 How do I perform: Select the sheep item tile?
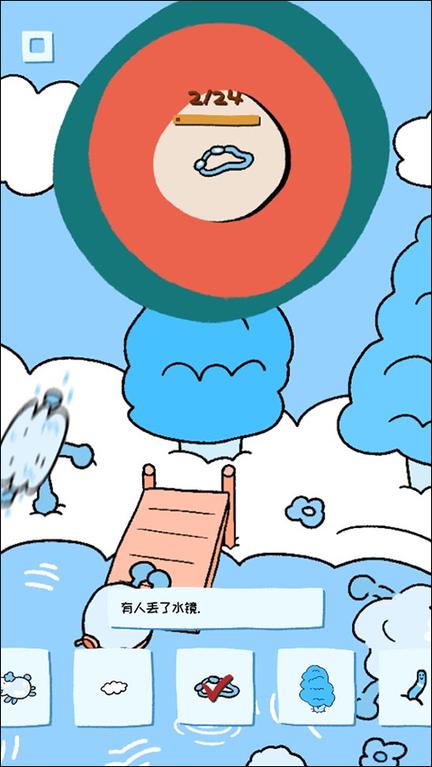[24, 686]
